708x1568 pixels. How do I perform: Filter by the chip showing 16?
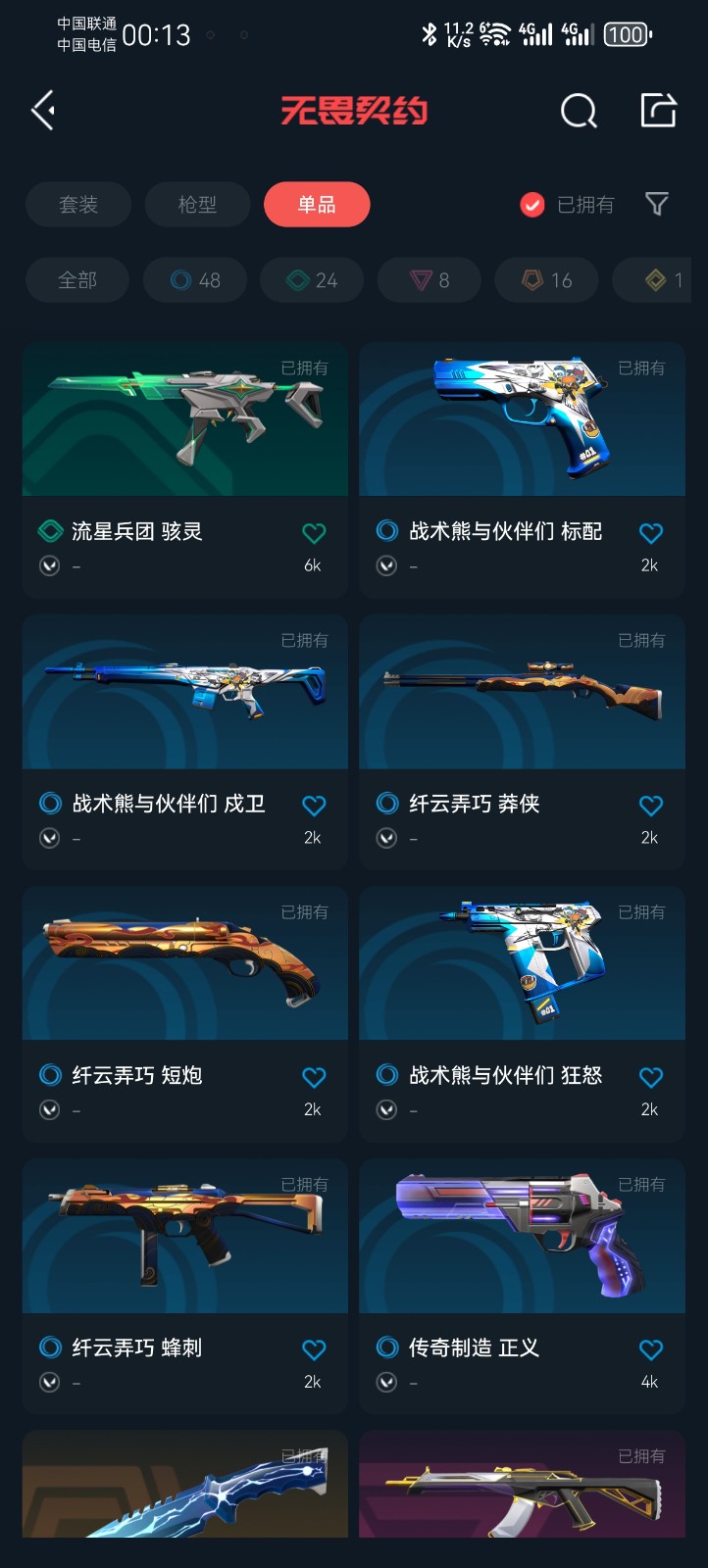click(547, 280)
